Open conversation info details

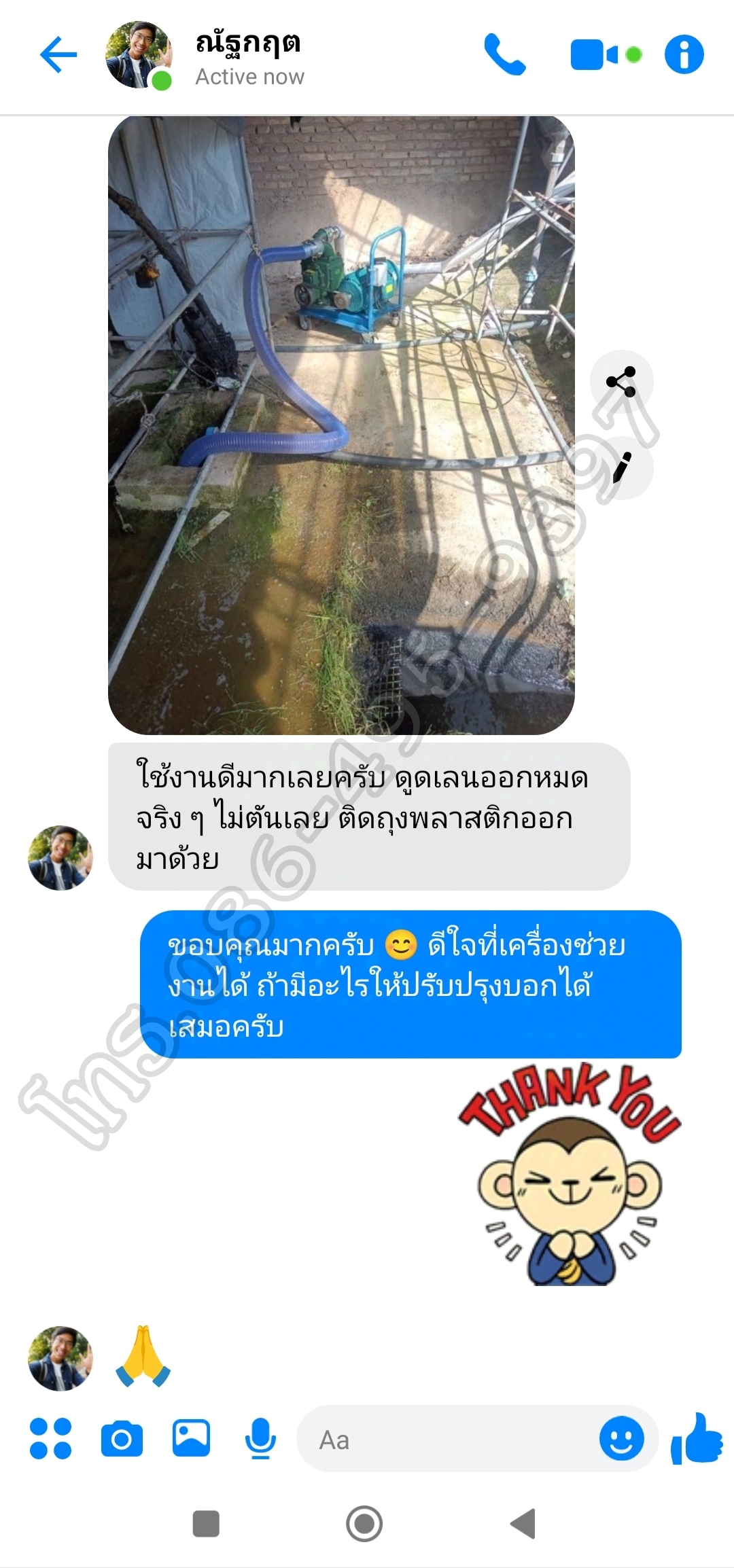click(684, 54)
